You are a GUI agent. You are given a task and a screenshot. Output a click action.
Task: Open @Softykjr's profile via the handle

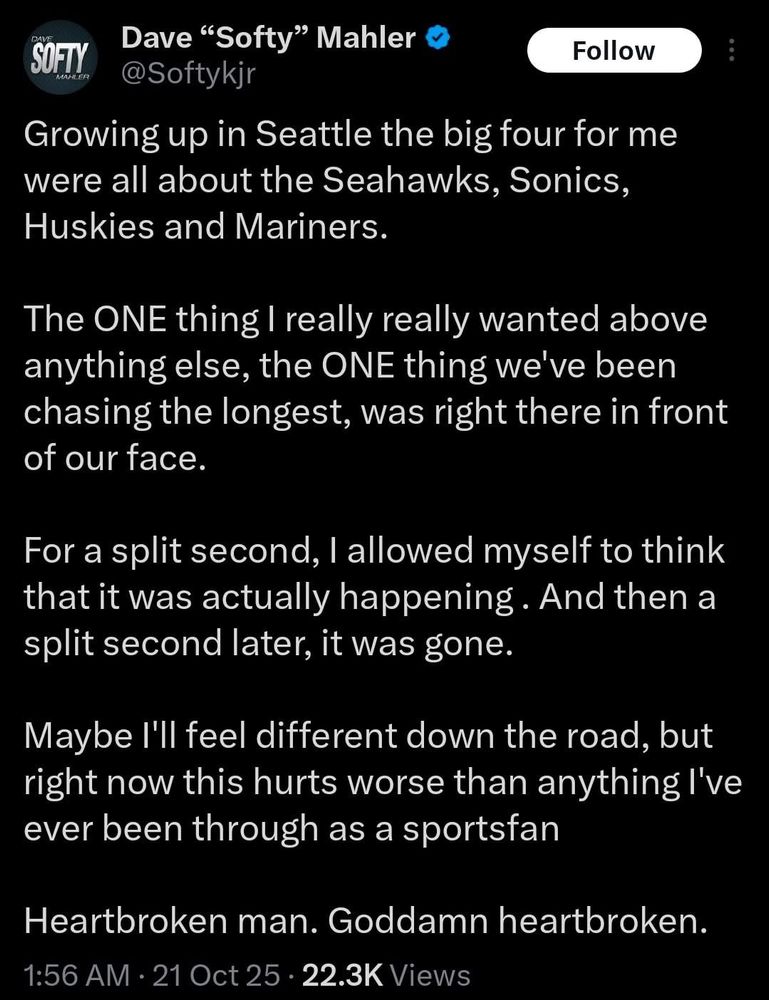tap(186, 71)
